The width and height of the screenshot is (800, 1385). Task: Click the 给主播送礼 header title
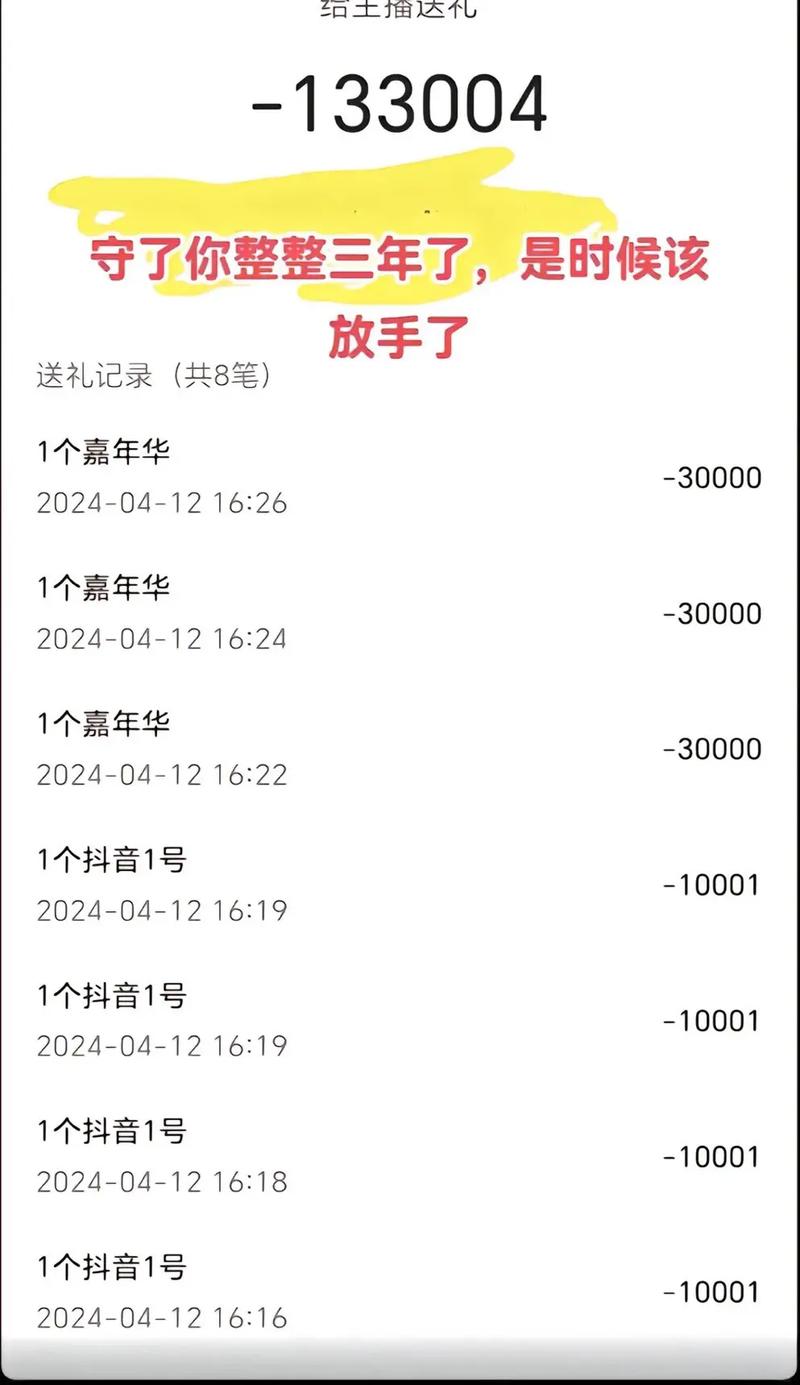coord(398,8)
